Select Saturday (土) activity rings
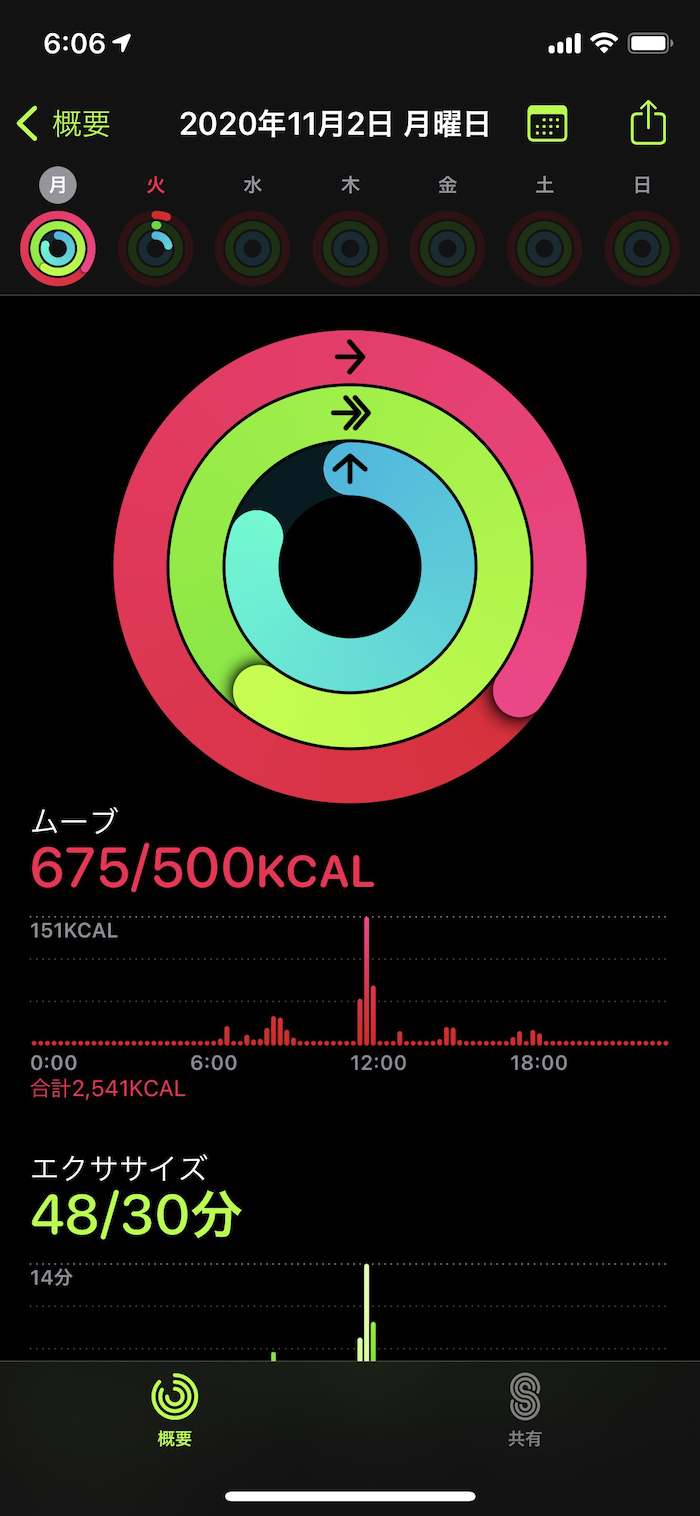 [544, 248]
